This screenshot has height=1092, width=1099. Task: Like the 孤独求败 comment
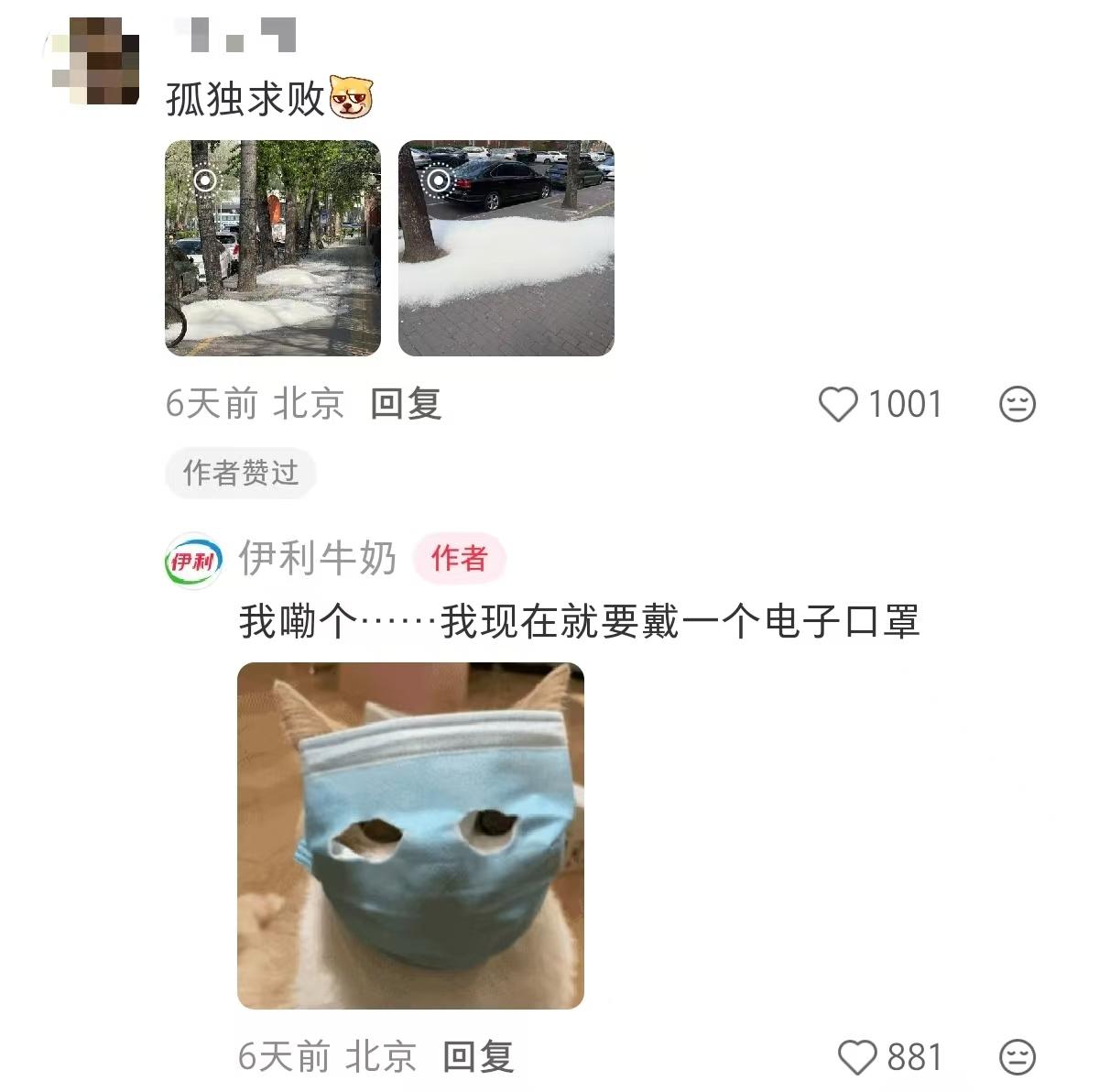pyautogui.click(x=838, y=404)
